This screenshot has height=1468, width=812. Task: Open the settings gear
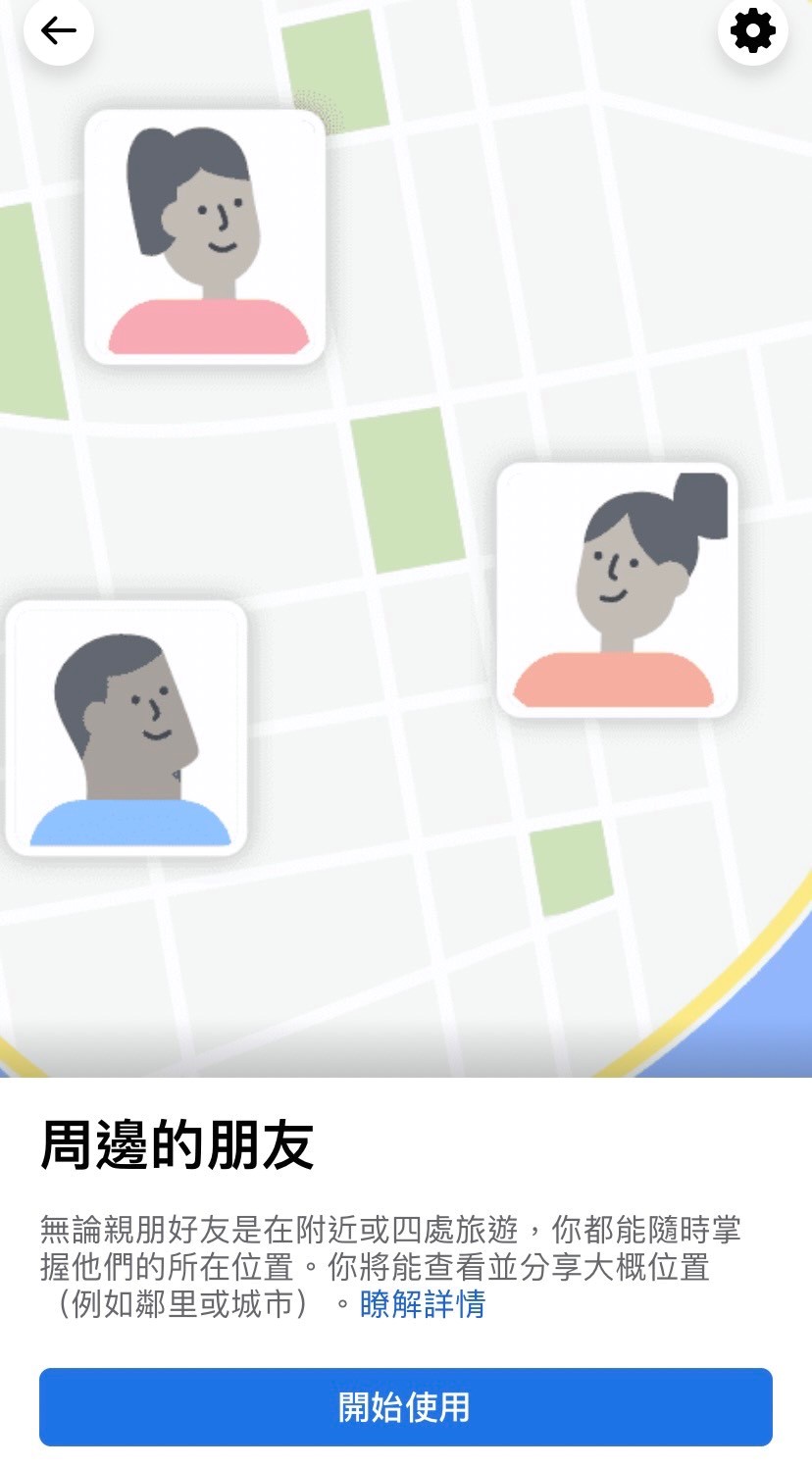coord(752,31)
